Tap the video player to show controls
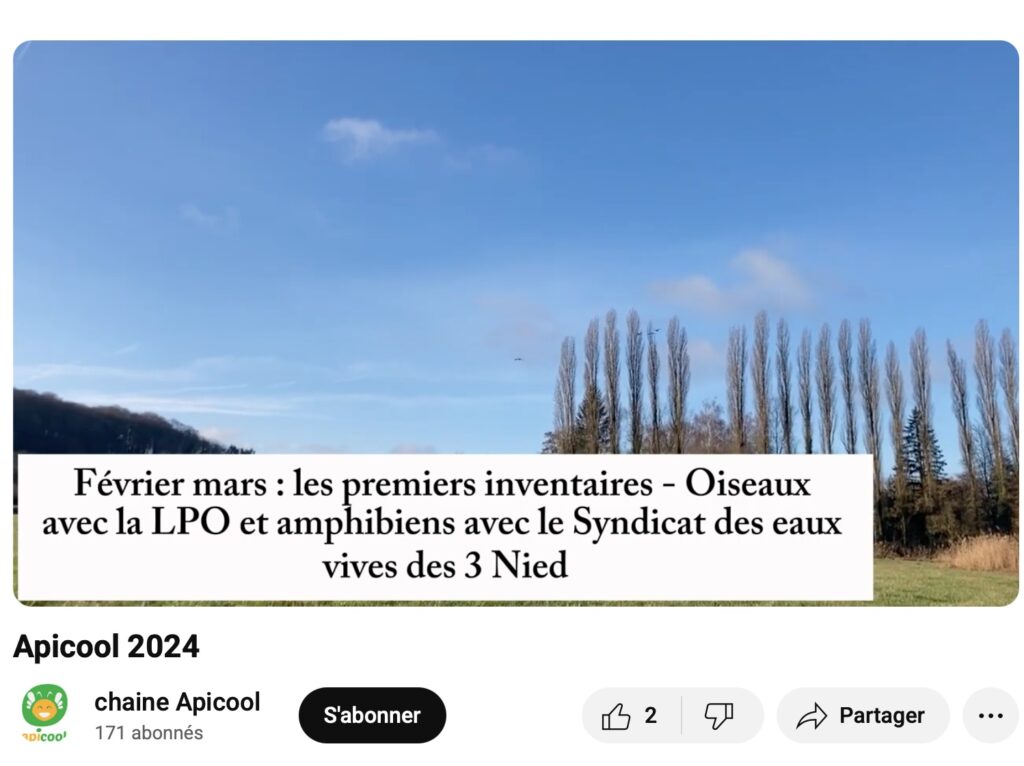Screen dimensions: 1024x766 pos(515,250)
